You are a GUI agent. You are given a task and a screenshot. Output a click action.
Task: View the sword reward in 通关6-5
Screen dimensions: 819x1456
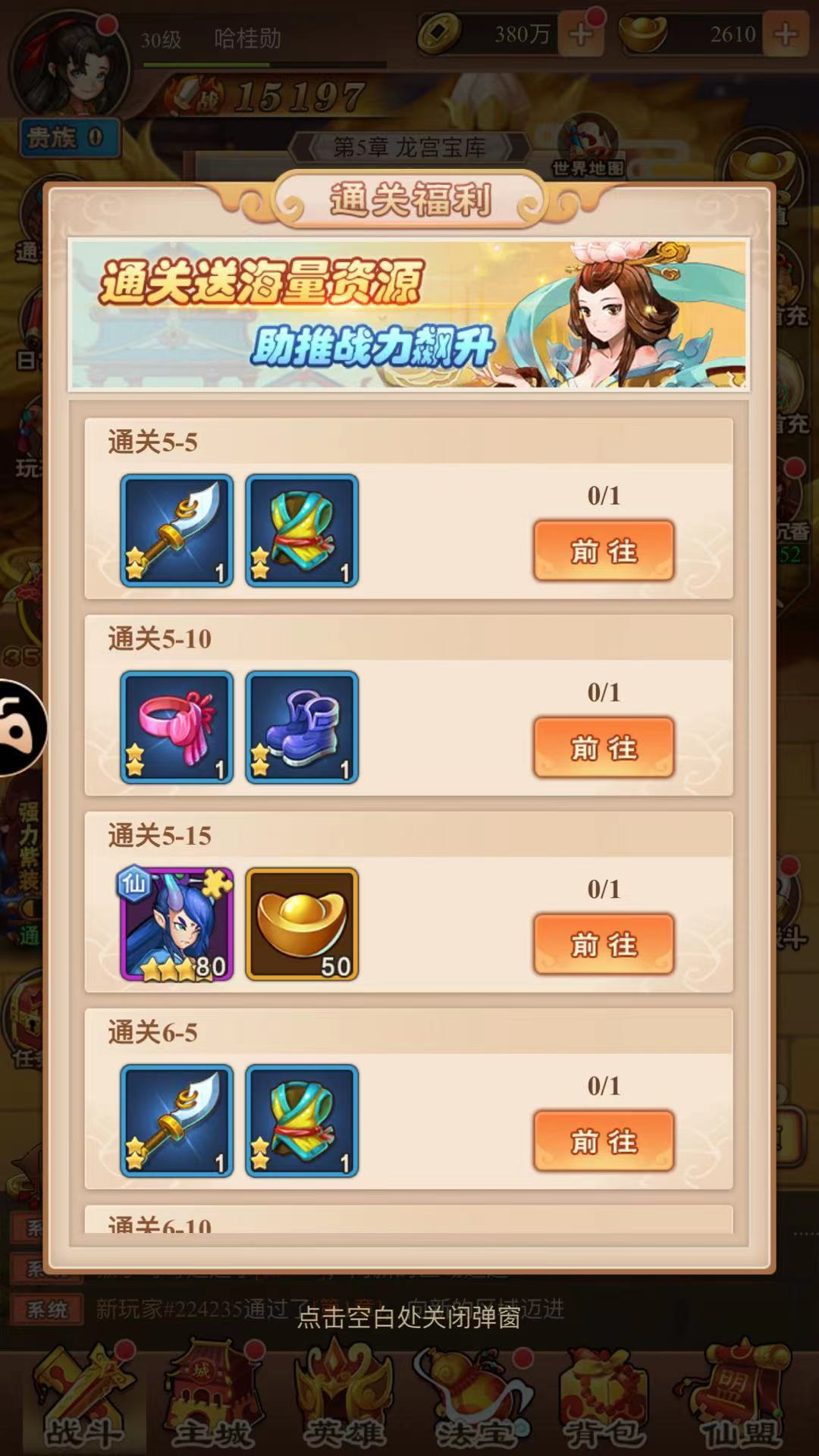tap(177, 1121)
